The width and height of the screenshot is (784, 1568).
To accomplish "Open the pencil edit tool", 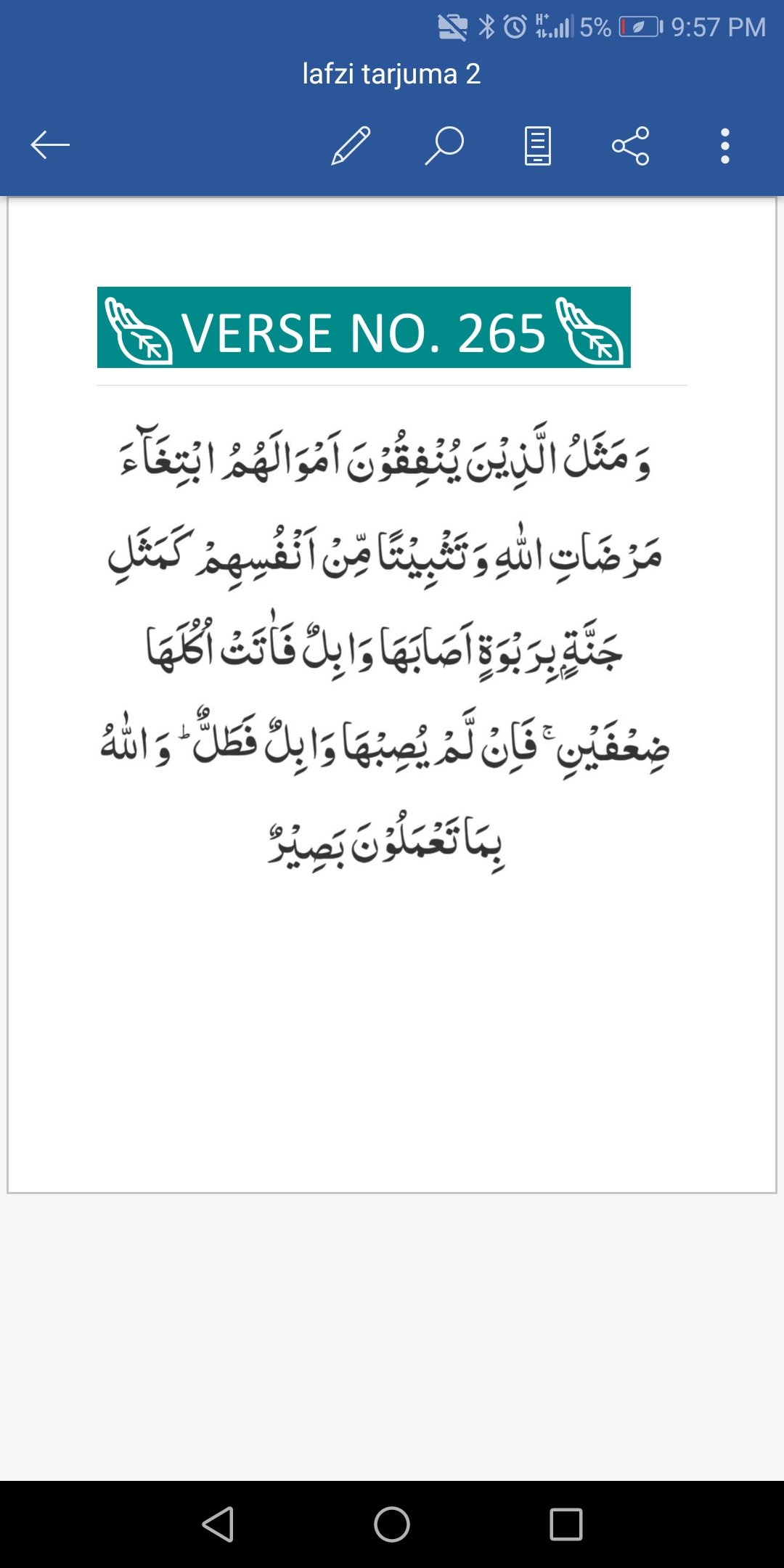I will pyautogui.click(x=351, y=145).
